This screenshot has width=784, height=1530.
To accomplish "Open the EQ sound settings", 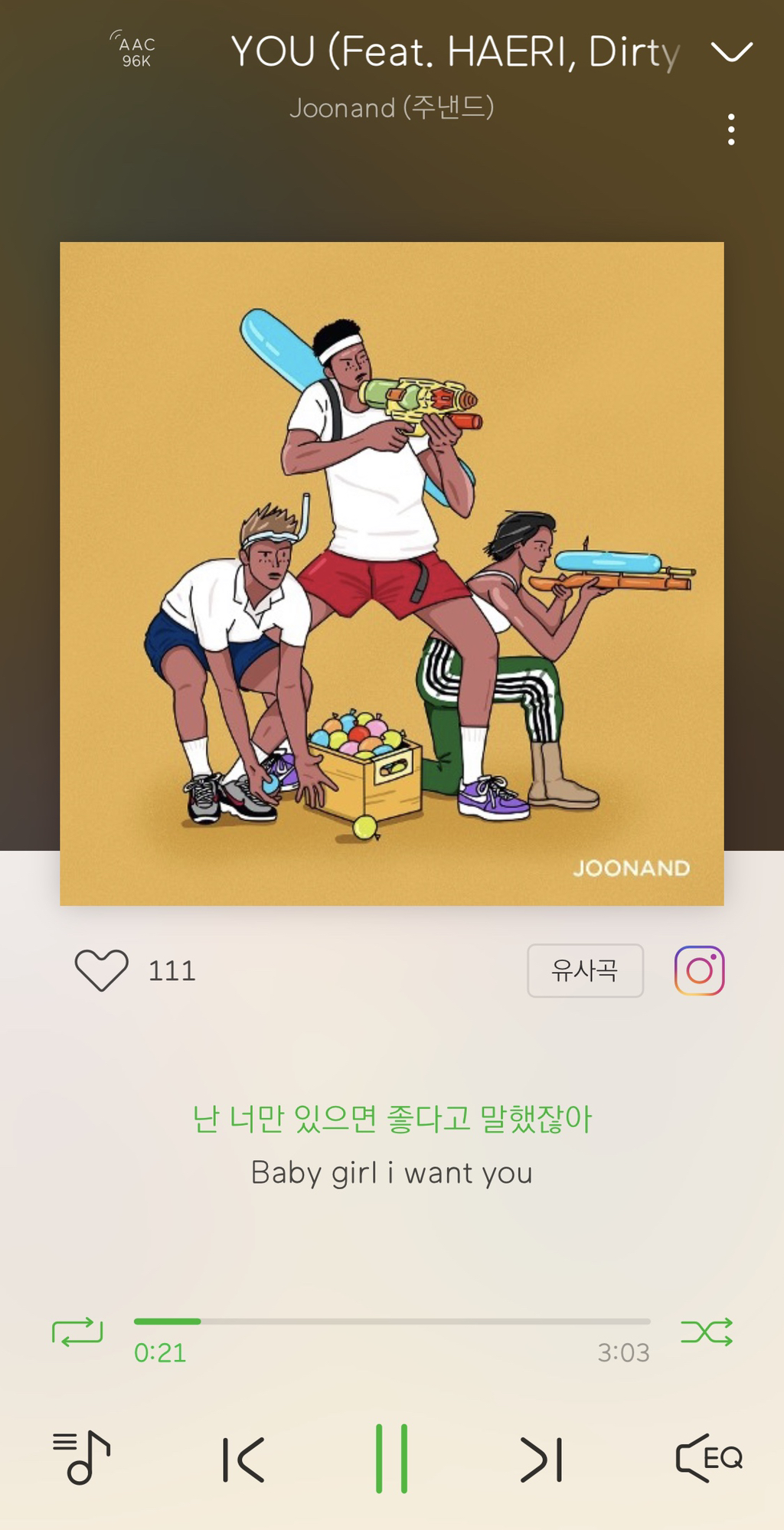I will point(709,1458).
